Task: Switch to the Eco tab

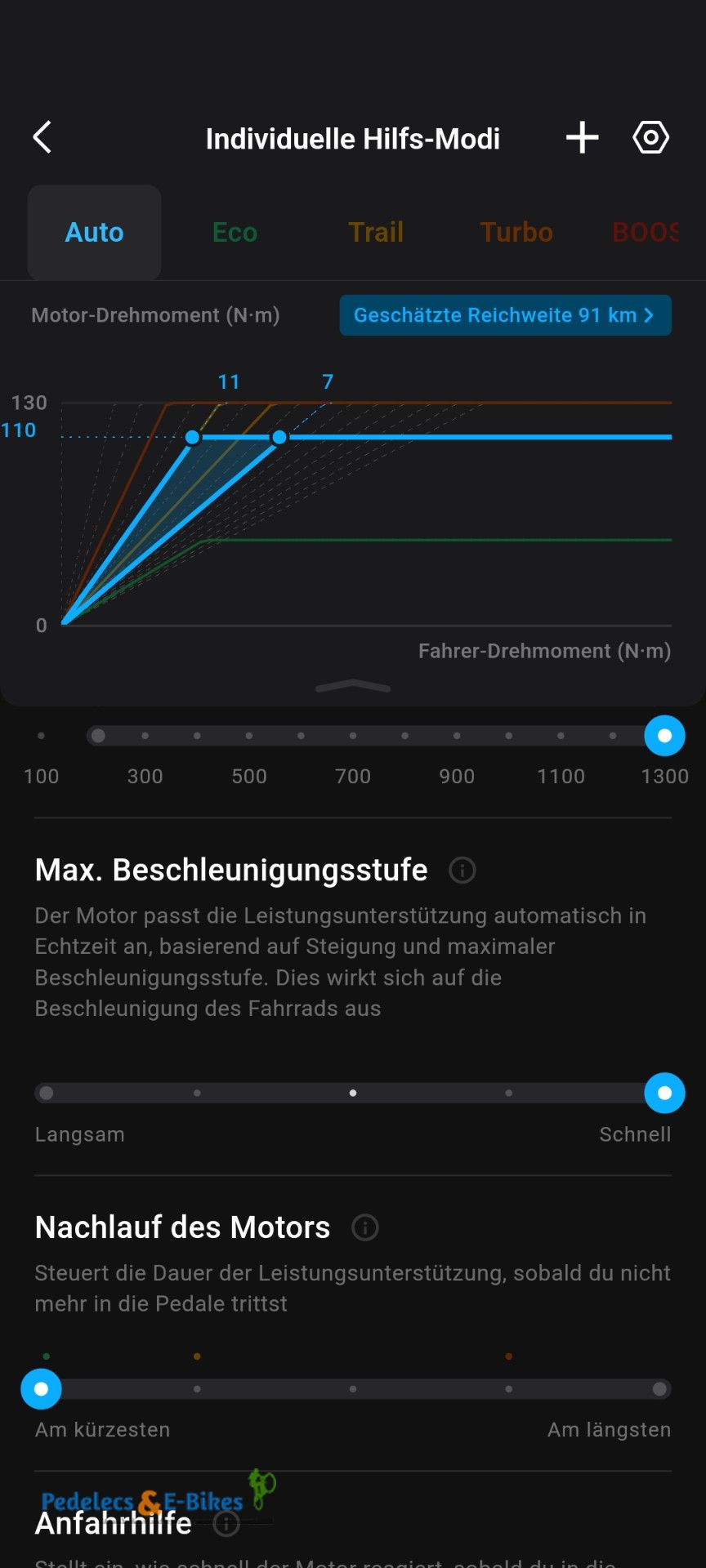Action: pyautogui.click(x=235, y=232)
